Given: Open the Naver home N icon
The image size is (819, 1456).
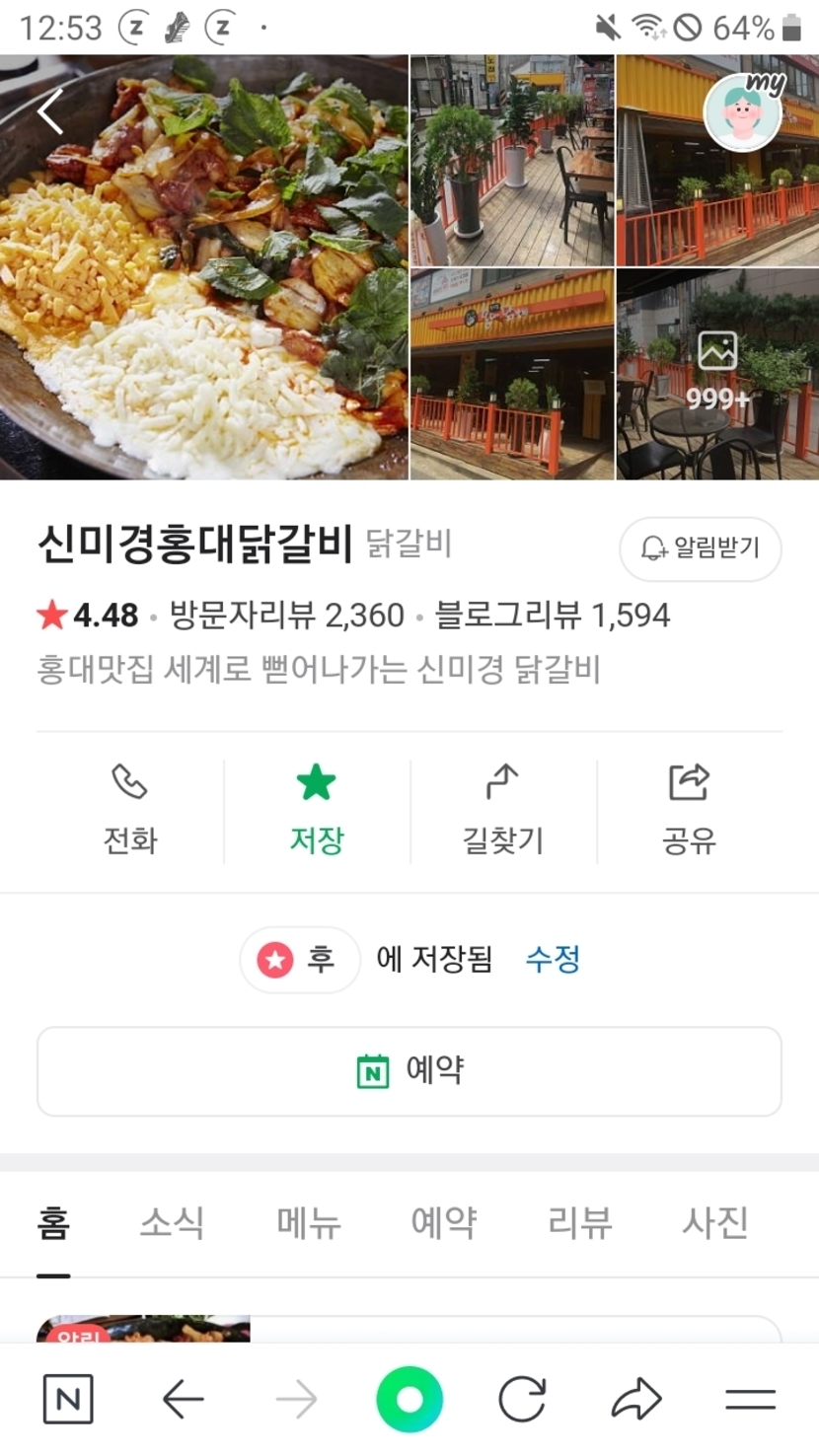Looking at the screenshot, I should pos(68,1399).
